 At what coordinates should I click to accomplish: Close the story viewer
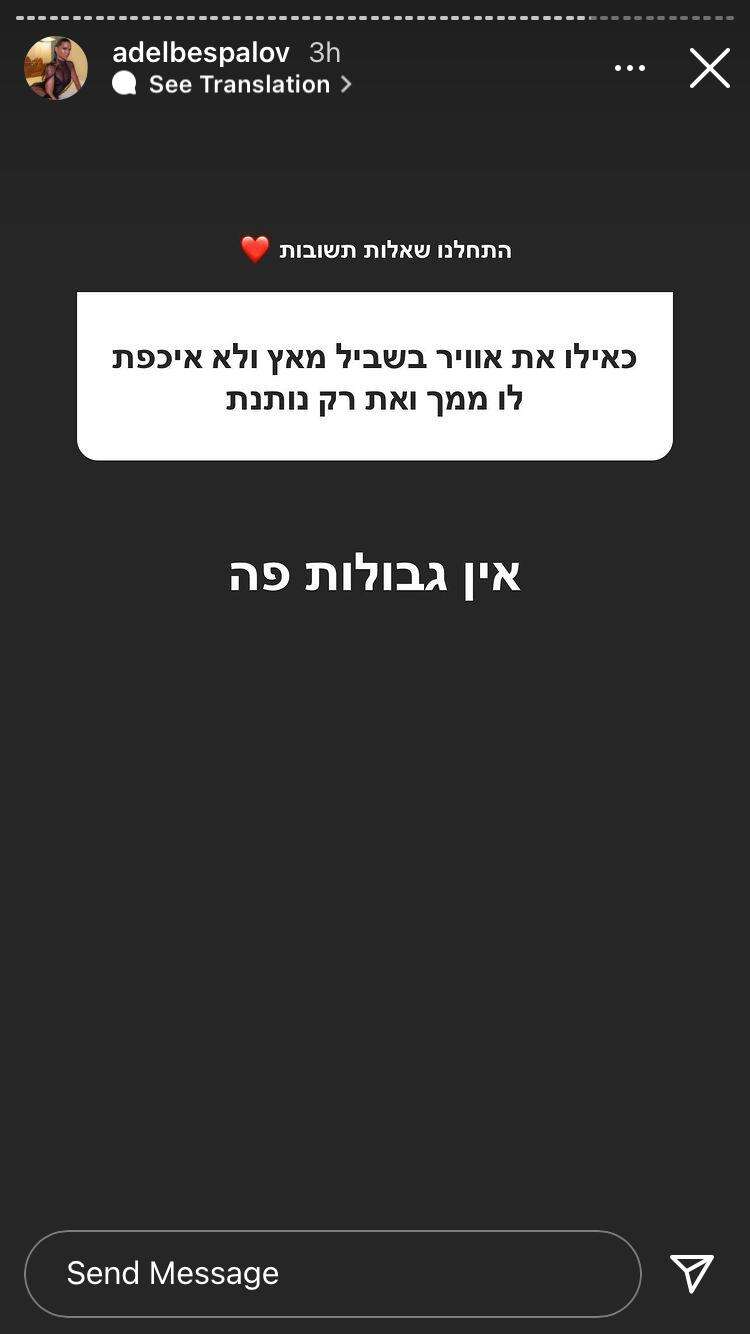tap(709, 68)
